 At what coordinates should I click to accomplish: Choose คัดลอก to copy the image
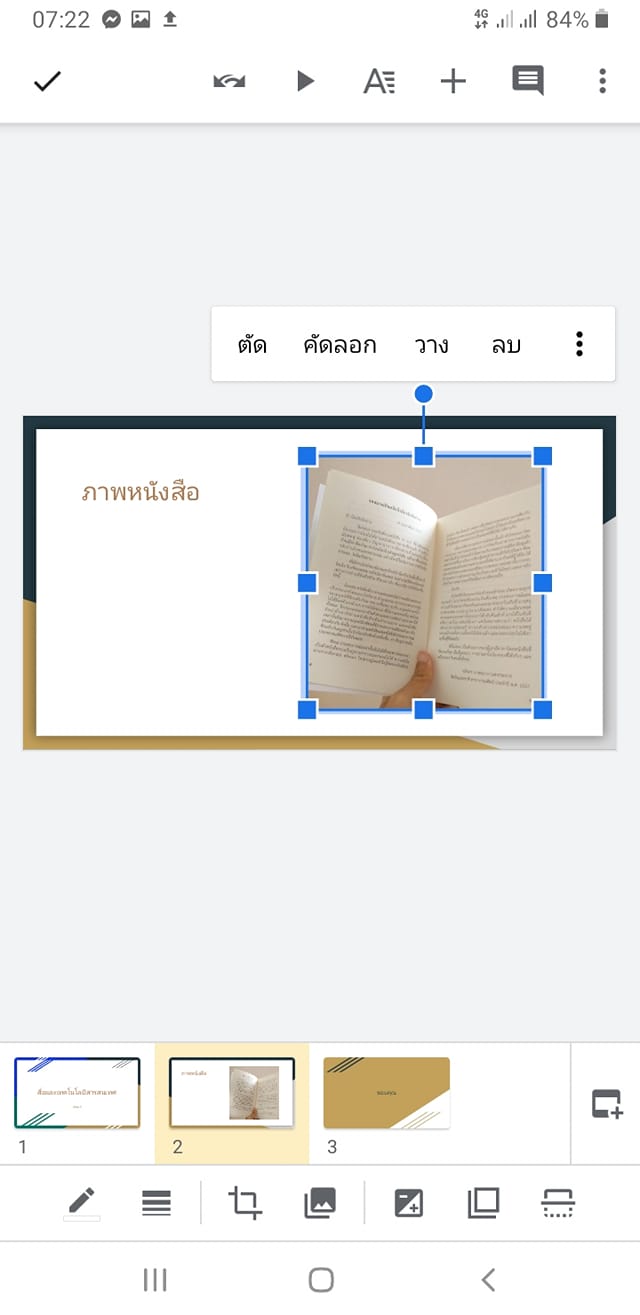[x=340, y=346]
